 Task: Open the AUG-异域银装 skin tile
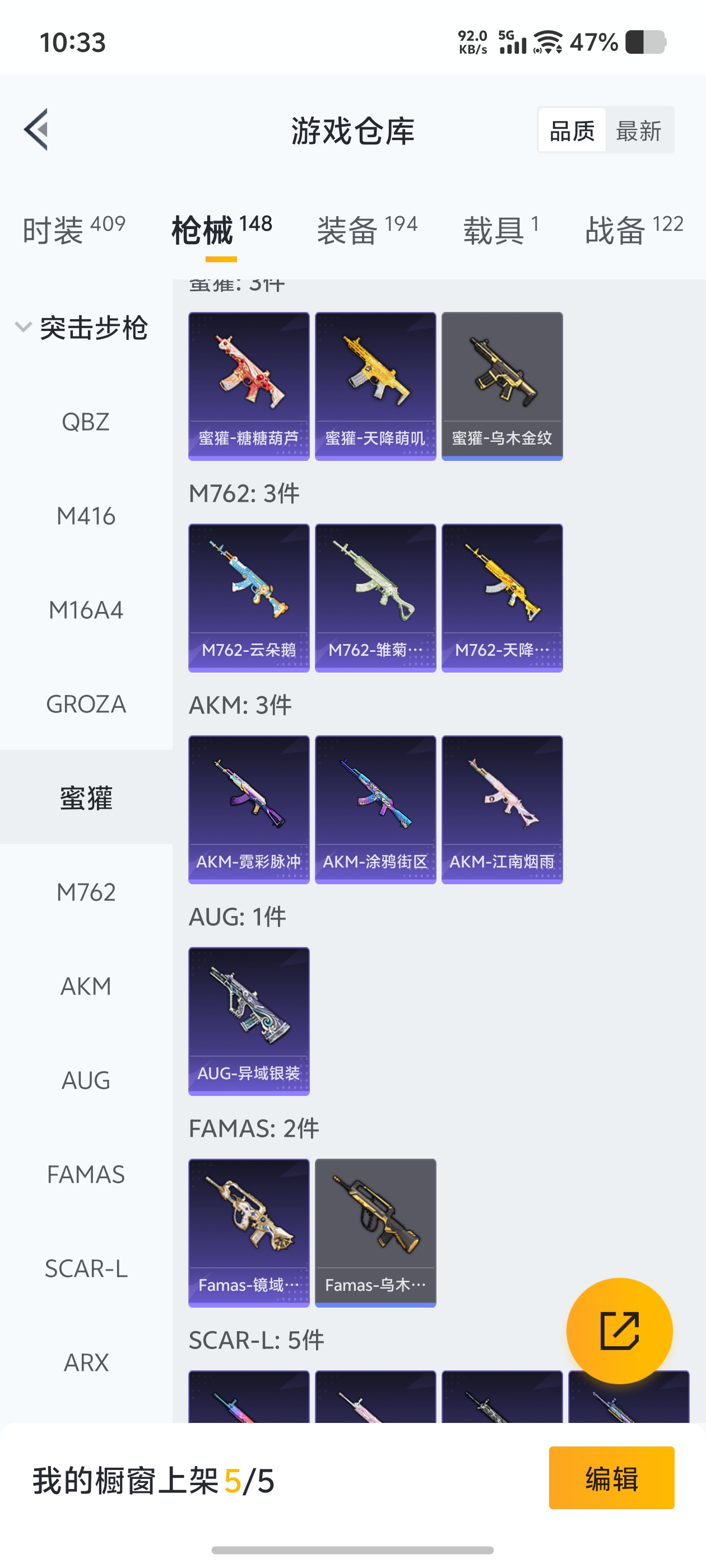click(249, 1021)
